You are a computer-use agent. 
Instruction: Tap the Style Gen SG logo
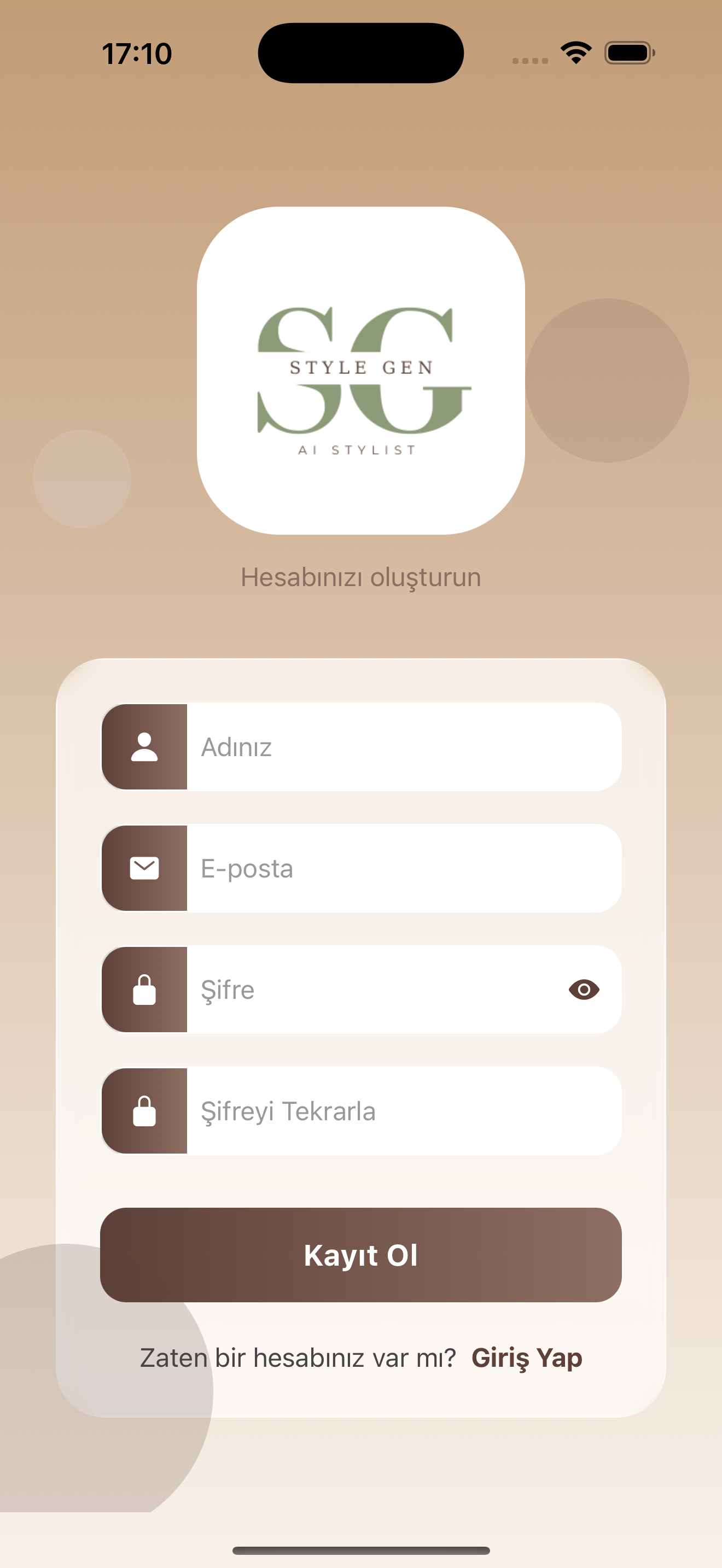pos(360,371)
